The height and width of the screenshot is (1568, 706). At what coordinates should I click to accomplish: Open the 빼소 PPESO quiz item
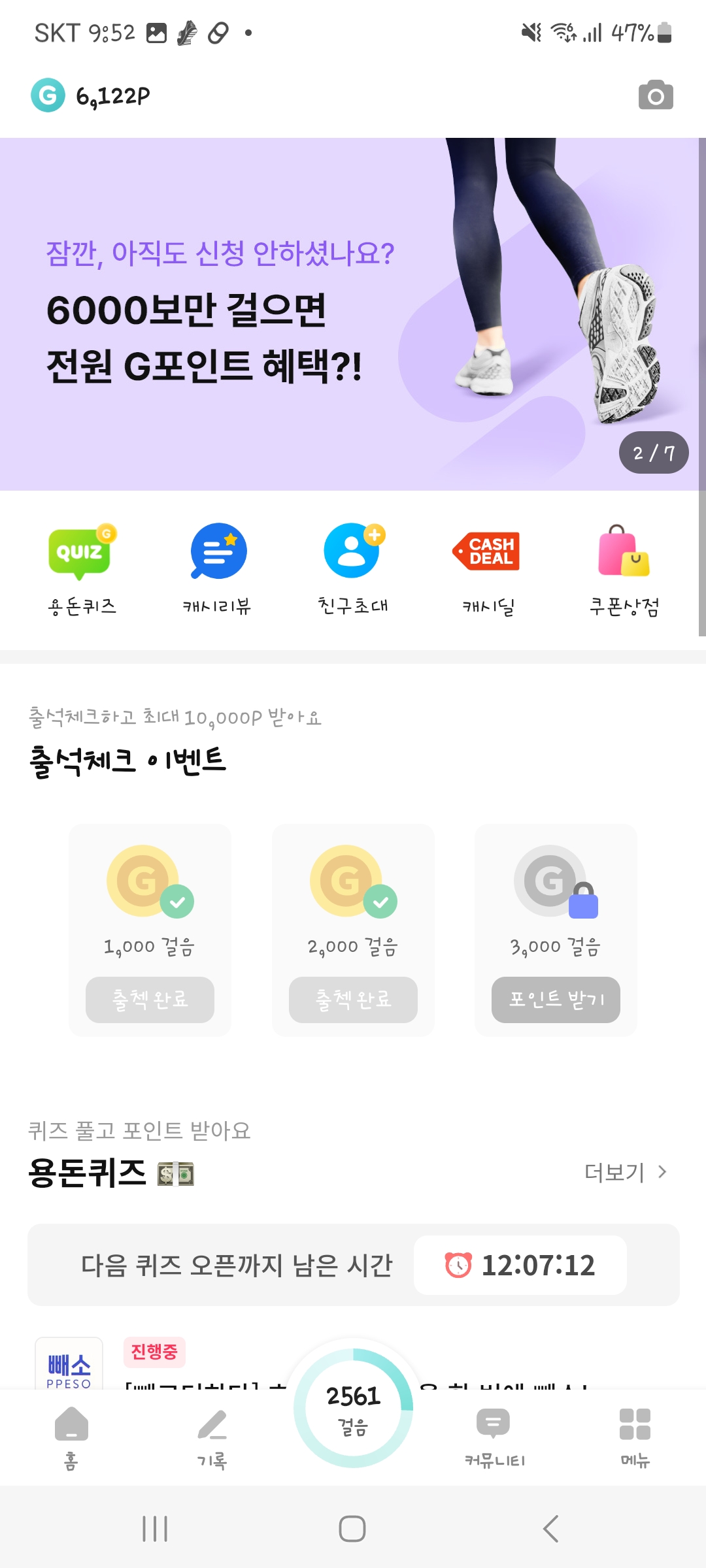click(x=69, y=1364)
